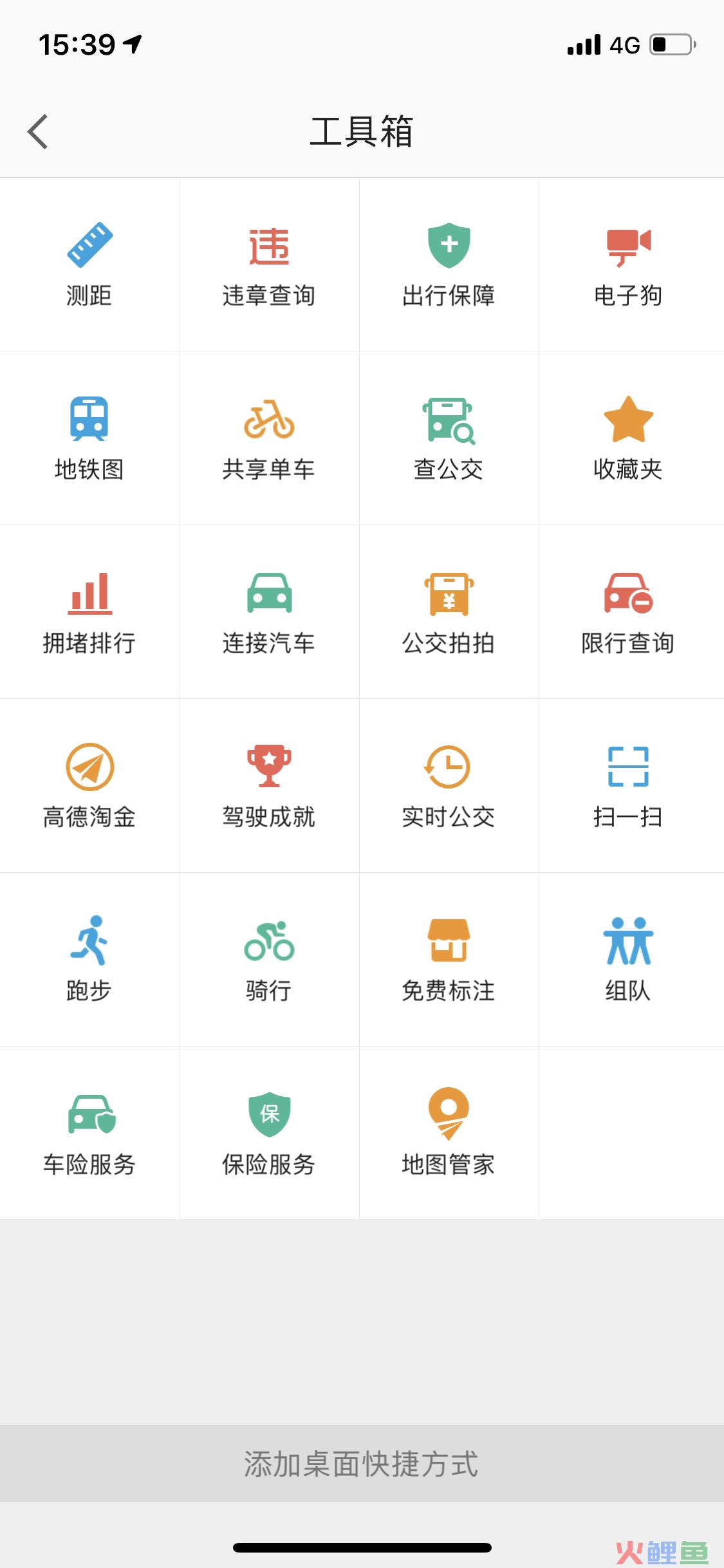
Task: Go back from the 工具箱 page
Action: 38,131
